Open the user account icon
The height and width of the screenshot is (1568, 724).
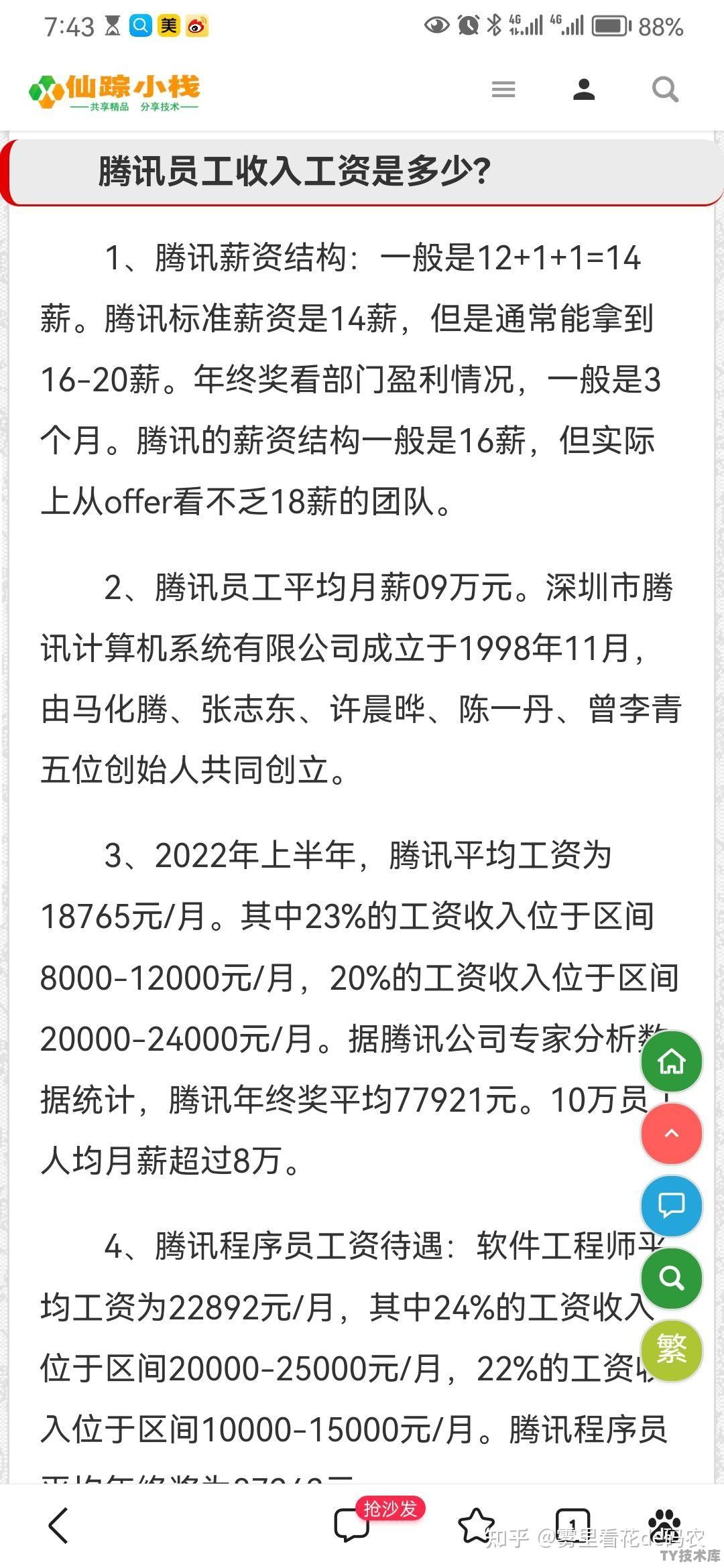coord(584,89)
